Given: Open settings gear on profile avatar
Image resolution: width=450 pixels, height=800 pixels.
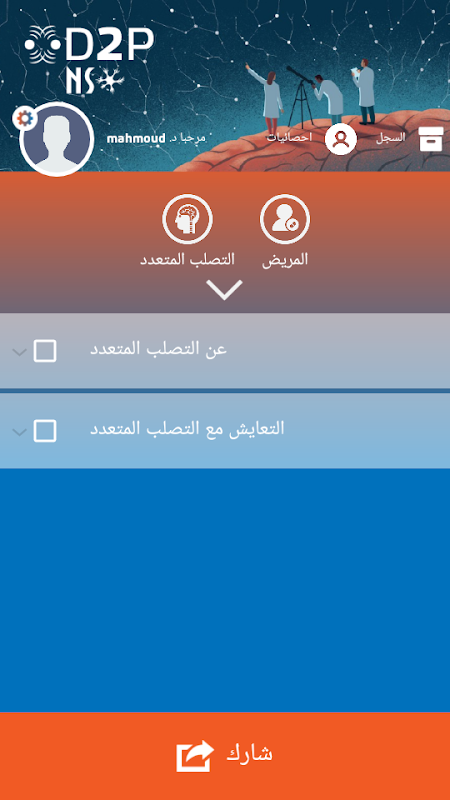Looking at the screenshot, I should 24,119.
